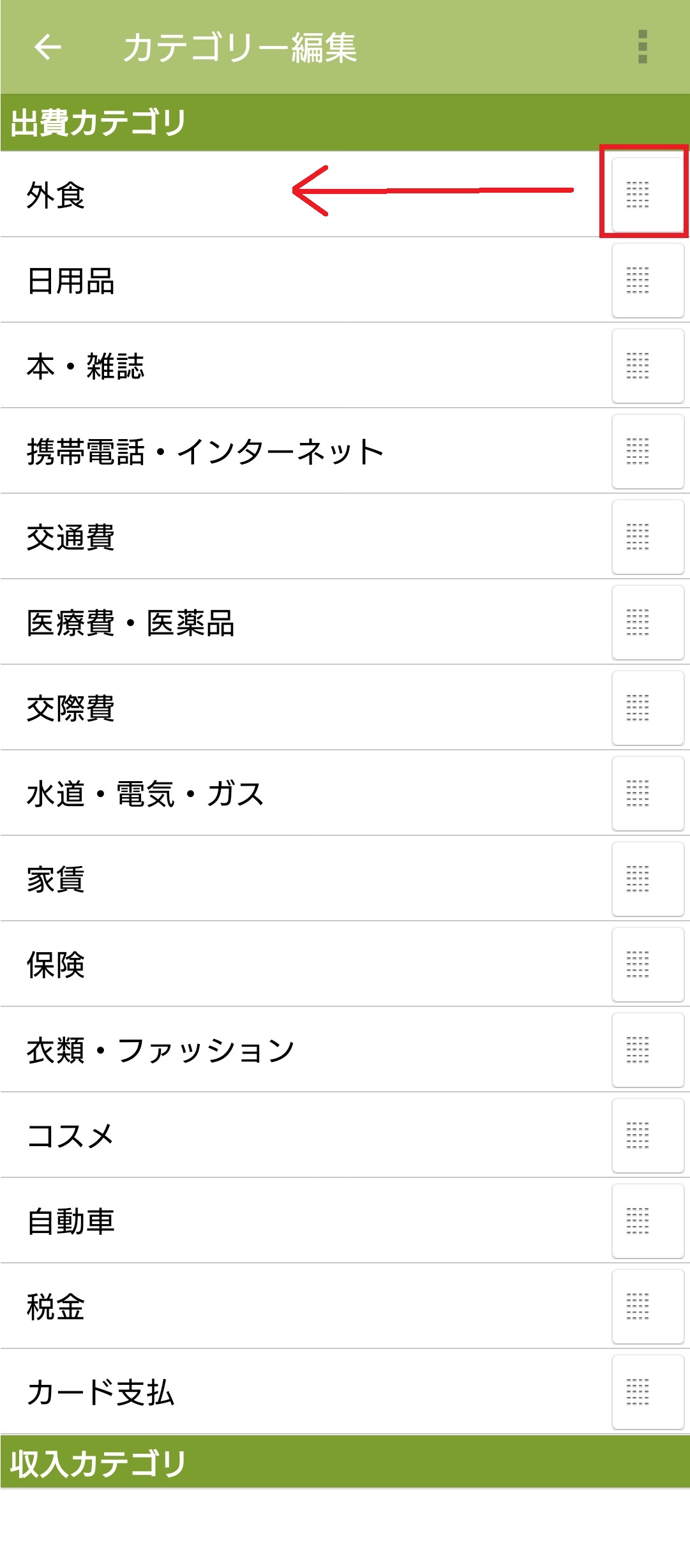Select the 日用品 category row
Viewport: 690px width, 1568px height.
click(x=71, y=281)
